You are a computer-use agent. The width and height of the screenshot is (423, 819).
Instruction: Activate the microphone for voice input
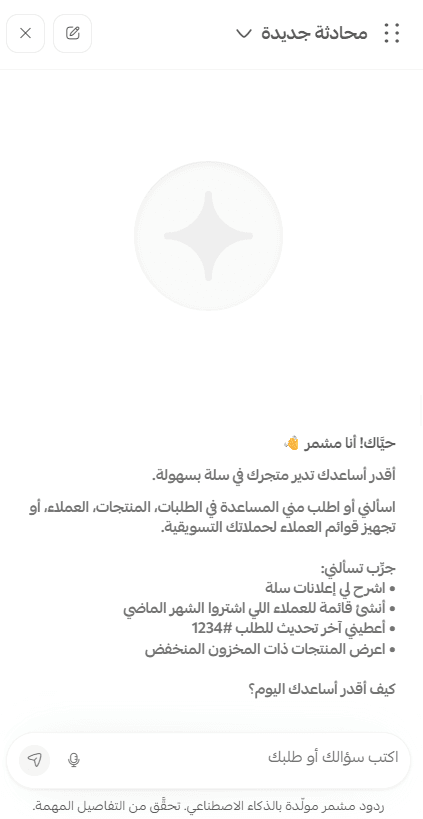tap(74, 759)
